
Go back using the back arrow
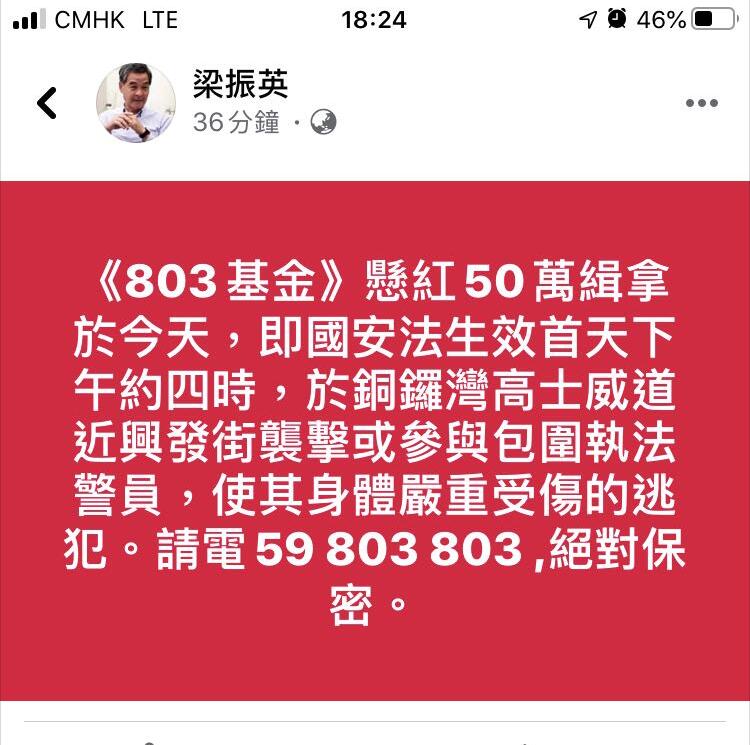(x=46, y=103)
